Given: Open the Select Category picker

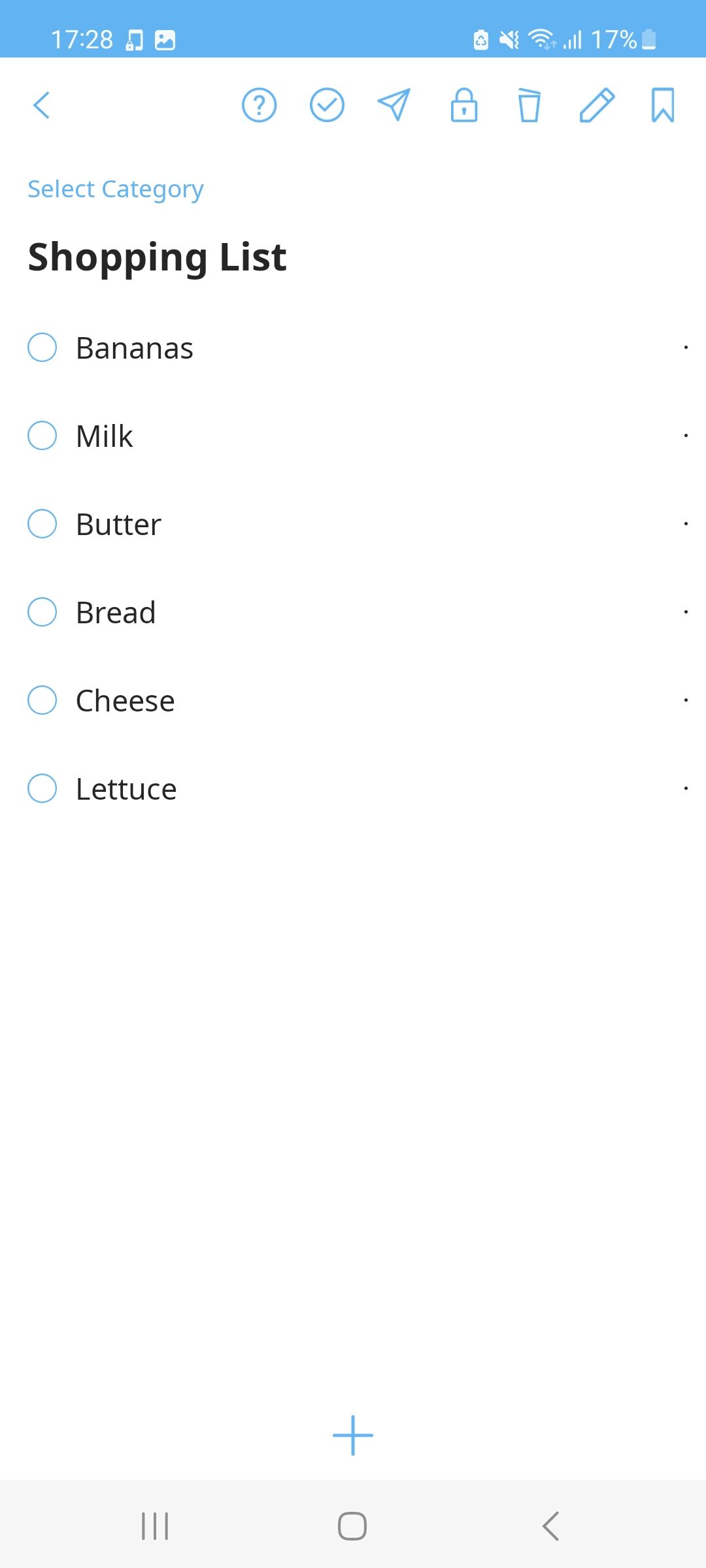Looking at the screenshot, I should 115,189.
